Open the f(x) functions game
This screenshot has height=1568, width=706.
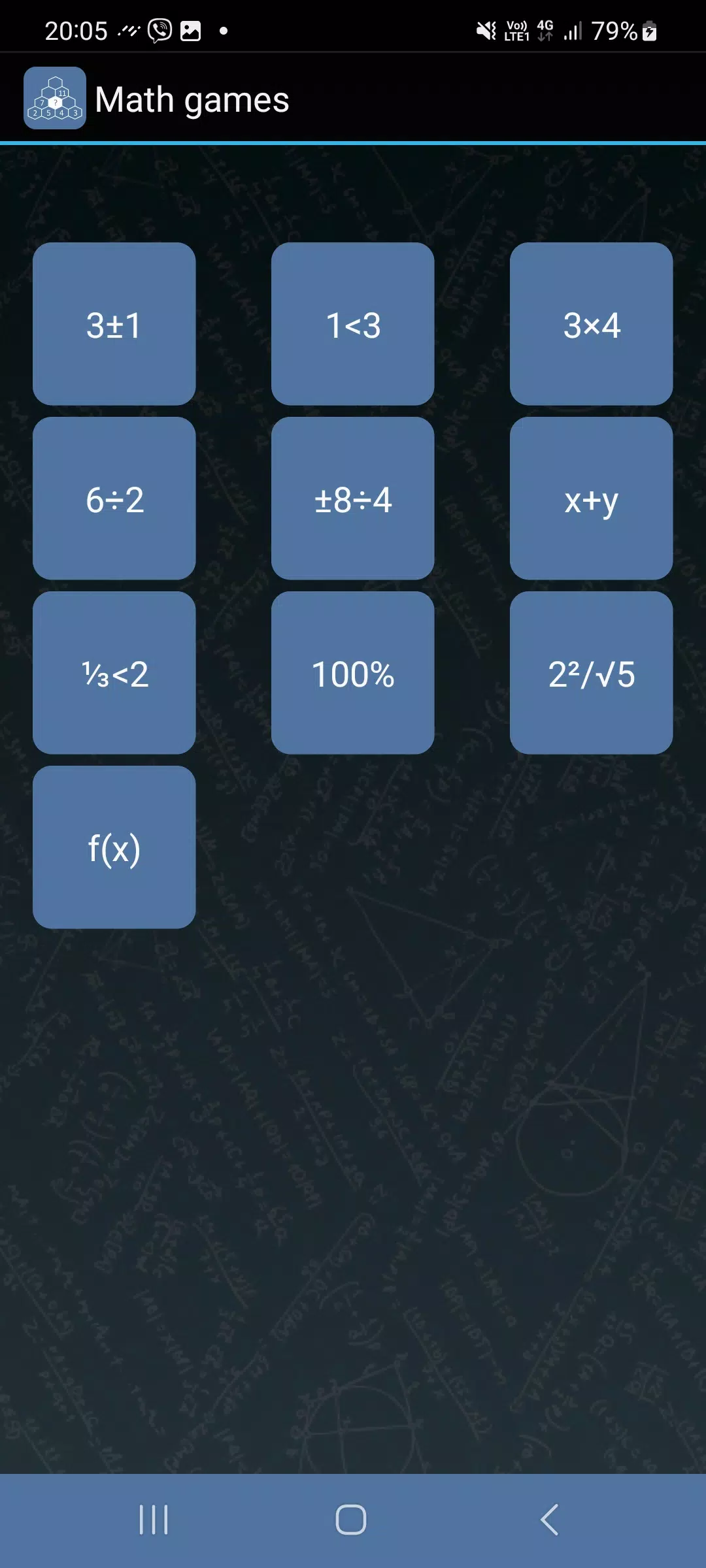tap(114, 847)
